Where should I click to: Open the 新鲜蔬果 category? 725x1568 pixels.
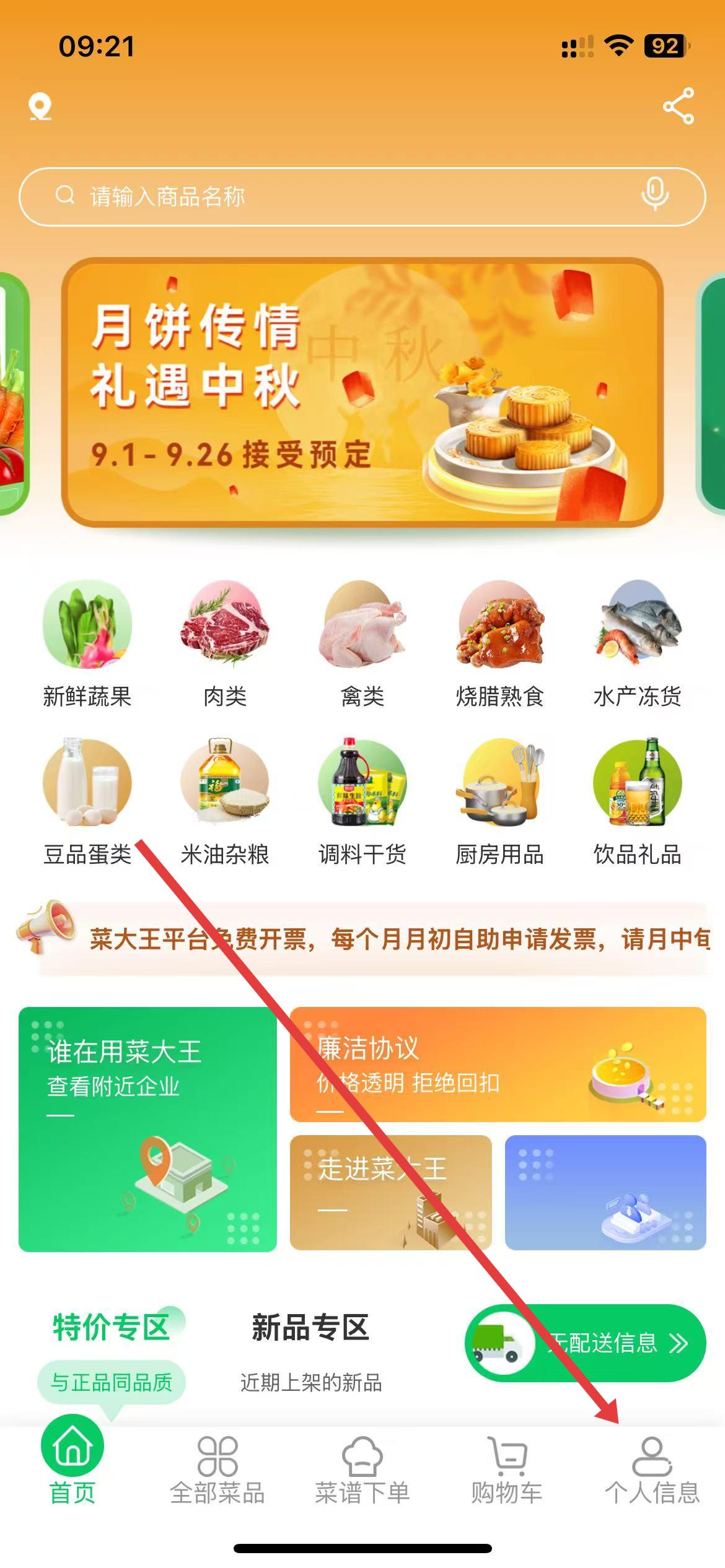(x=87, y=644)
